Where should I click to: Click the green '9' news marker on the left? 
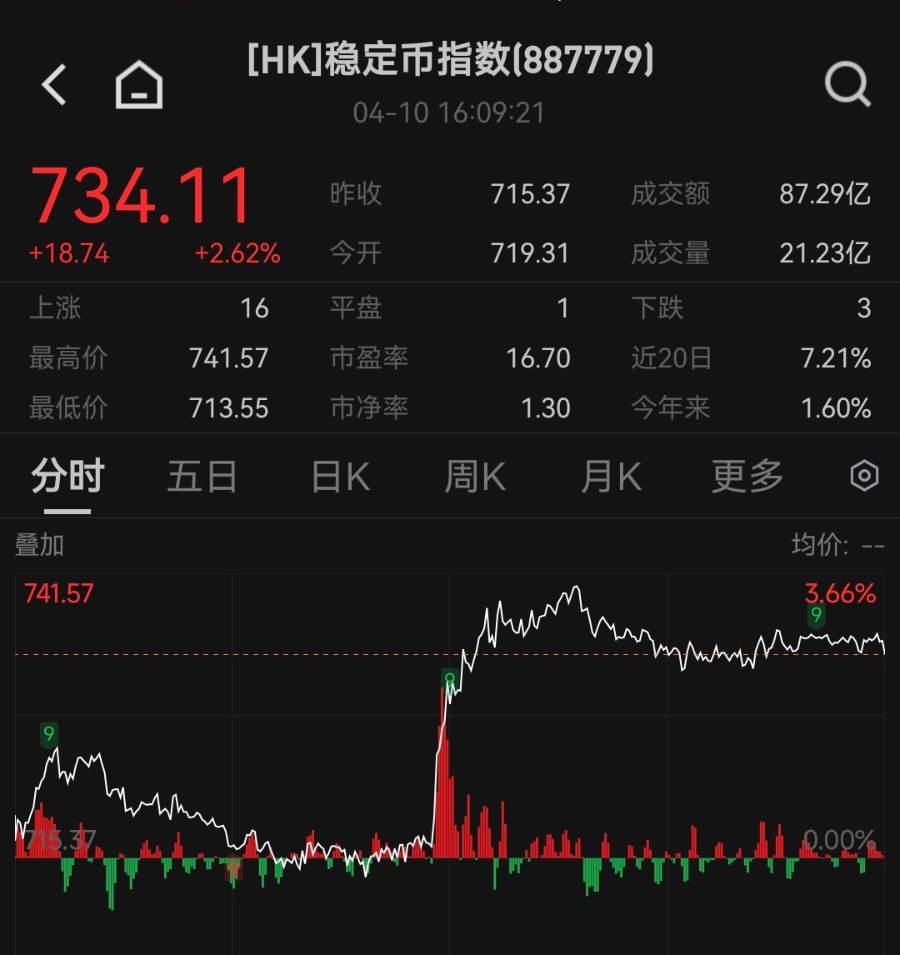click(48, 733)
